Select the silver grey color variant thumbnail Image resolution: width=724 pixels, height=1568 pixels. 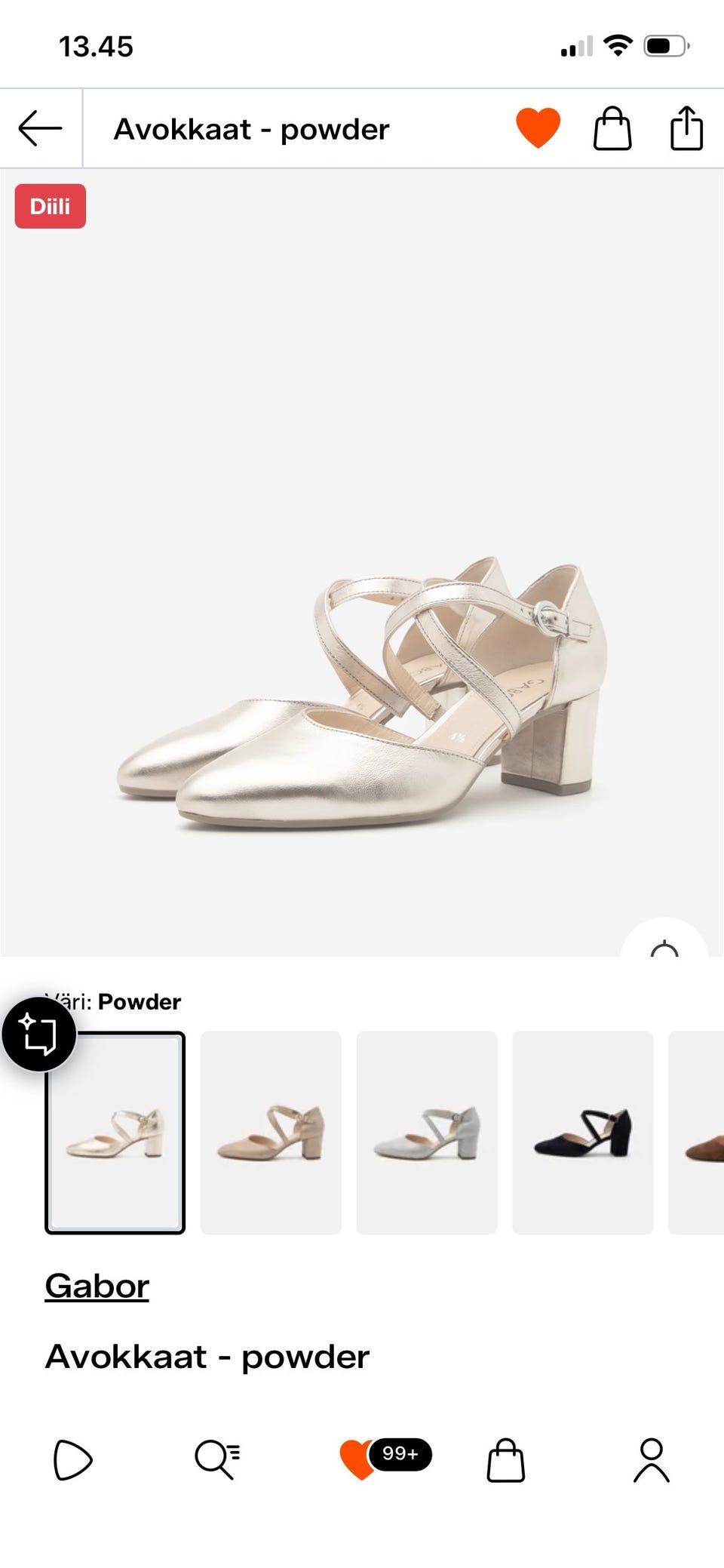(427, 1133)
